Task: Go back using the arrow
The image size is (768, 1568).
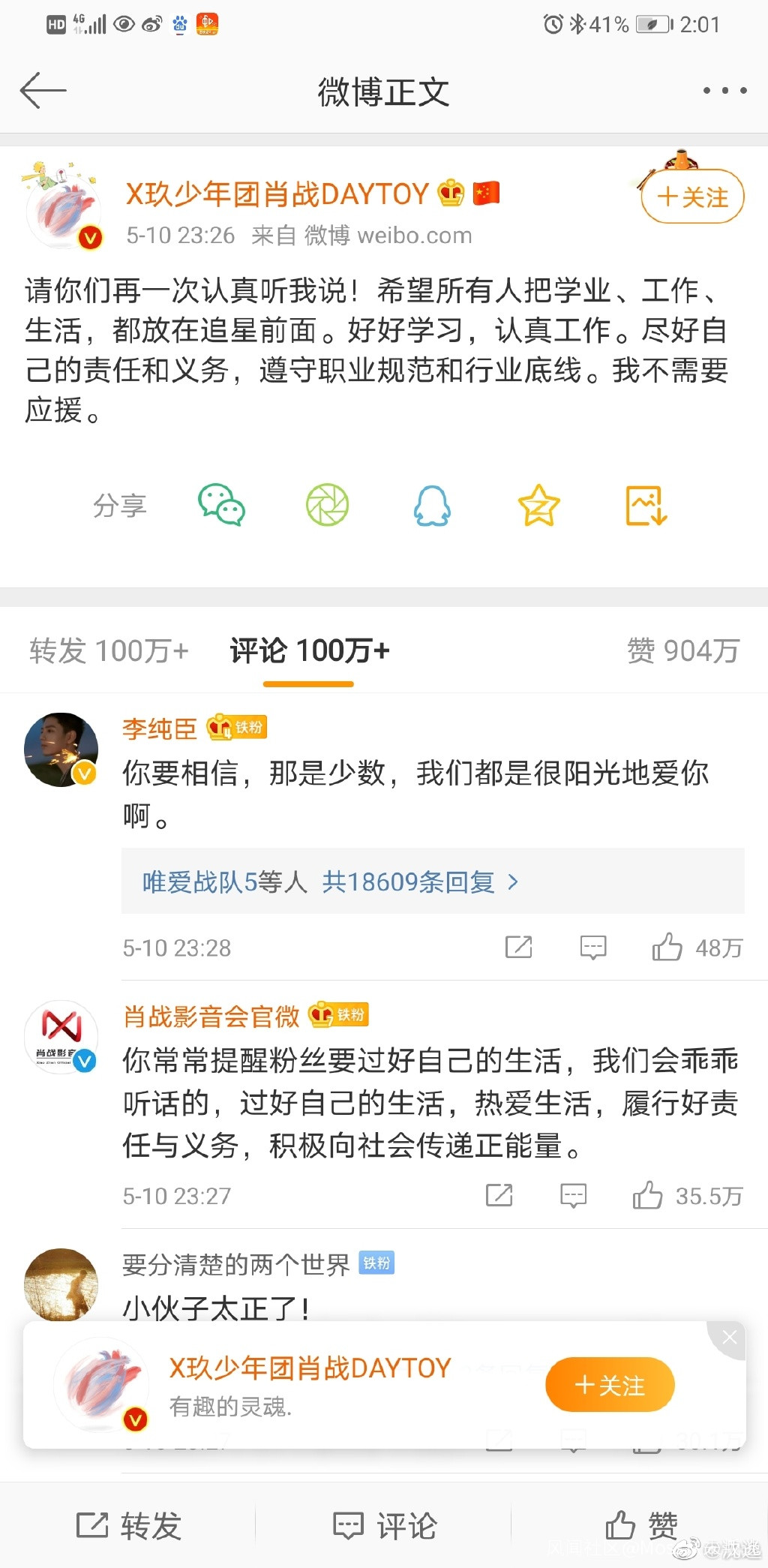Action: pos(43,91)
